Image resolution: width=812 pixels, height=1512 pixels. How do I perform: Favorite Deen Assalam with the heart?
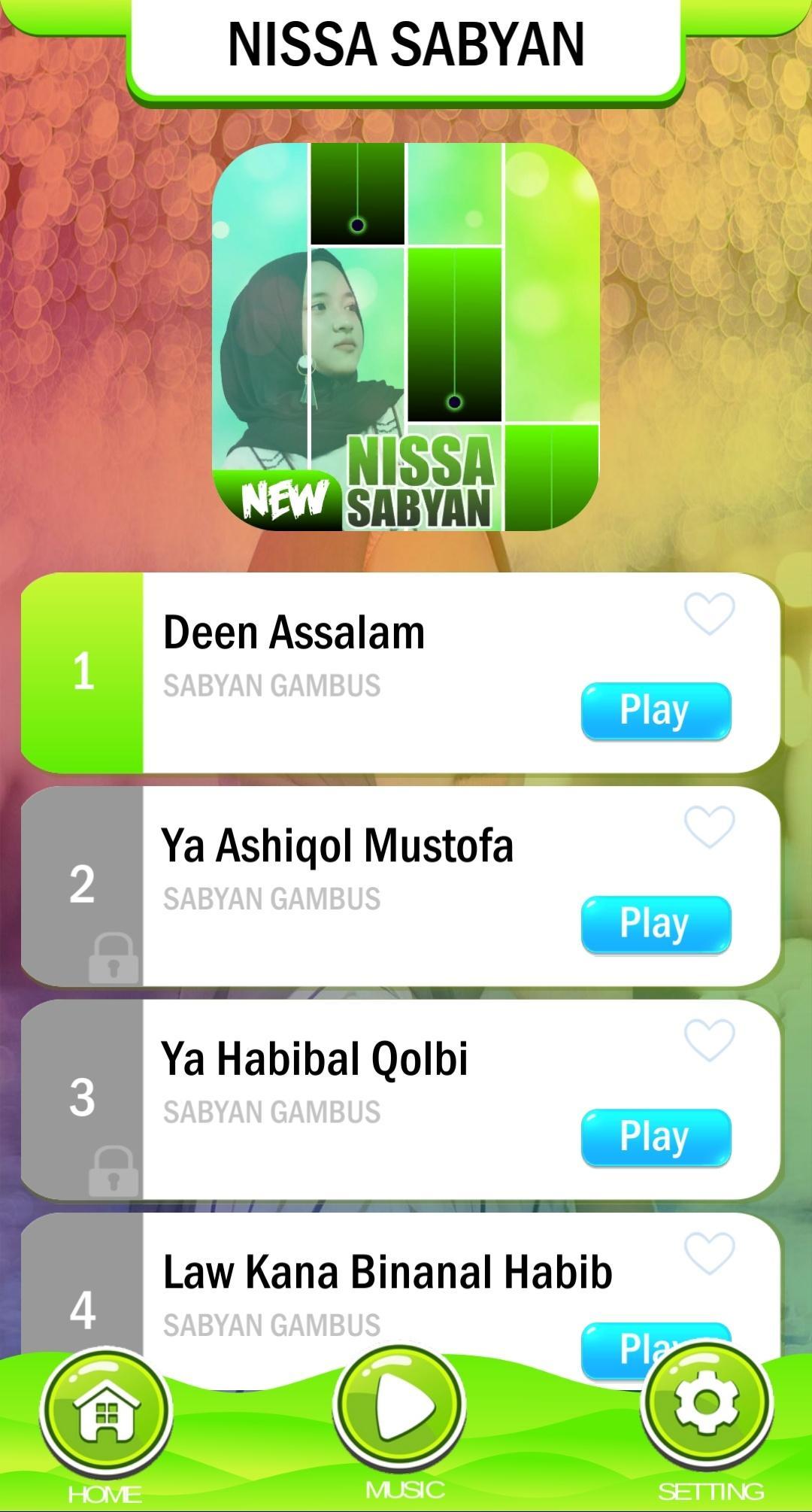click(x=709, y=613)
